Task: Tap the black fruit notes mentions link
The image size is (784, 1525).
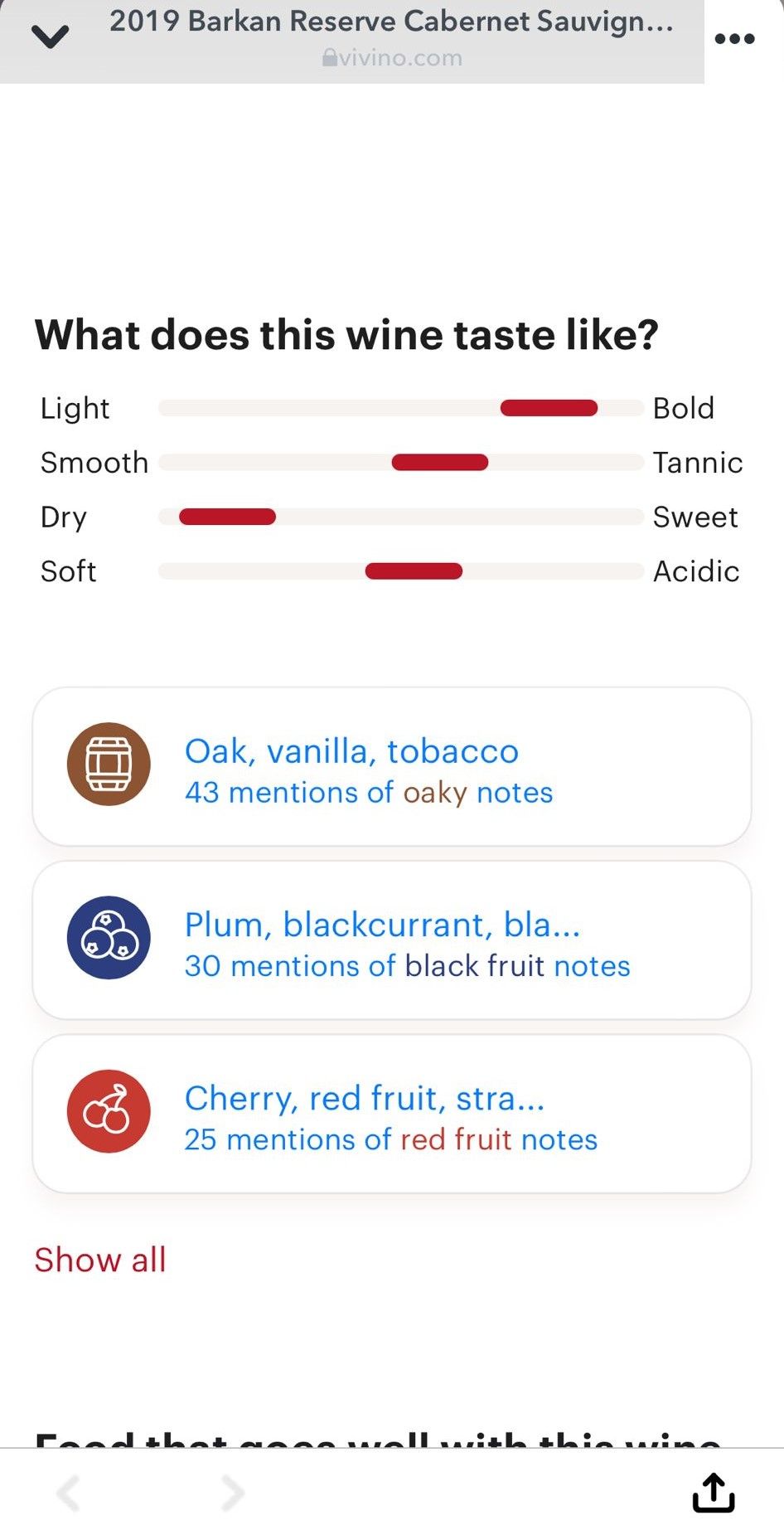Action: (407, 965)
